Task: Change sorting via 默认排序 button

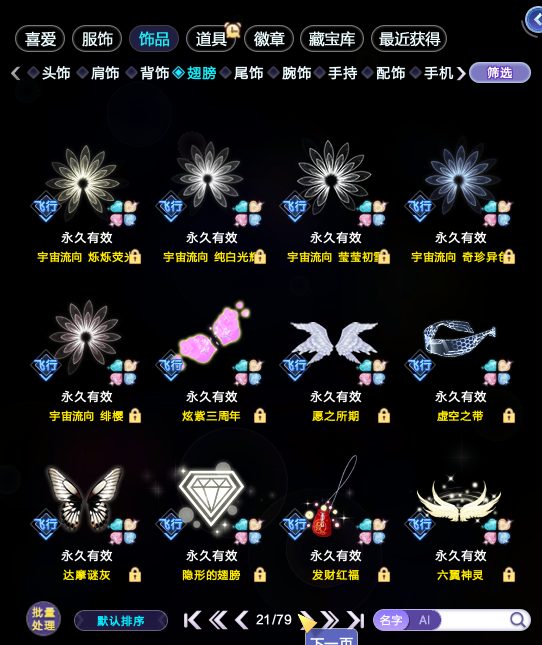Action: point(121,620)
